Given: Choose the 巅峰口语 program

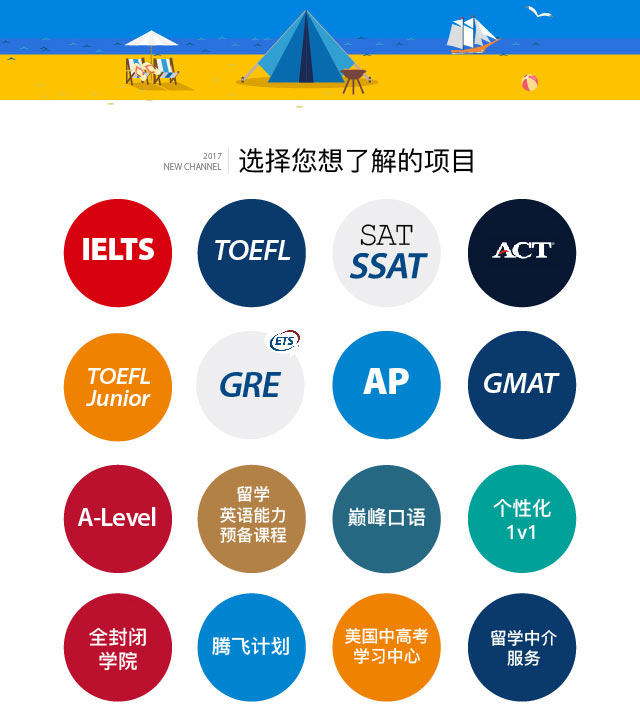Looking at the screenshot, I should pos(386,519).
